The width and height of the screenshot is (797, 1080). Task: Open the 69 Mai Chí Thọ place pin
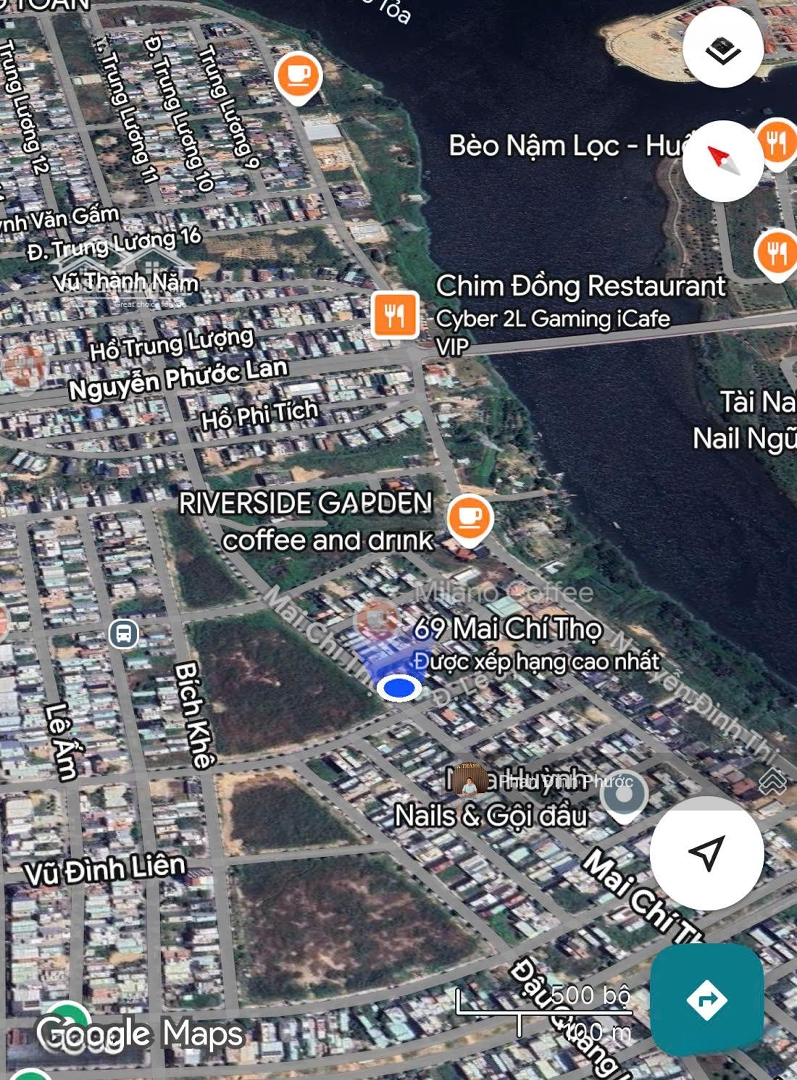click(x=378, y=621)
